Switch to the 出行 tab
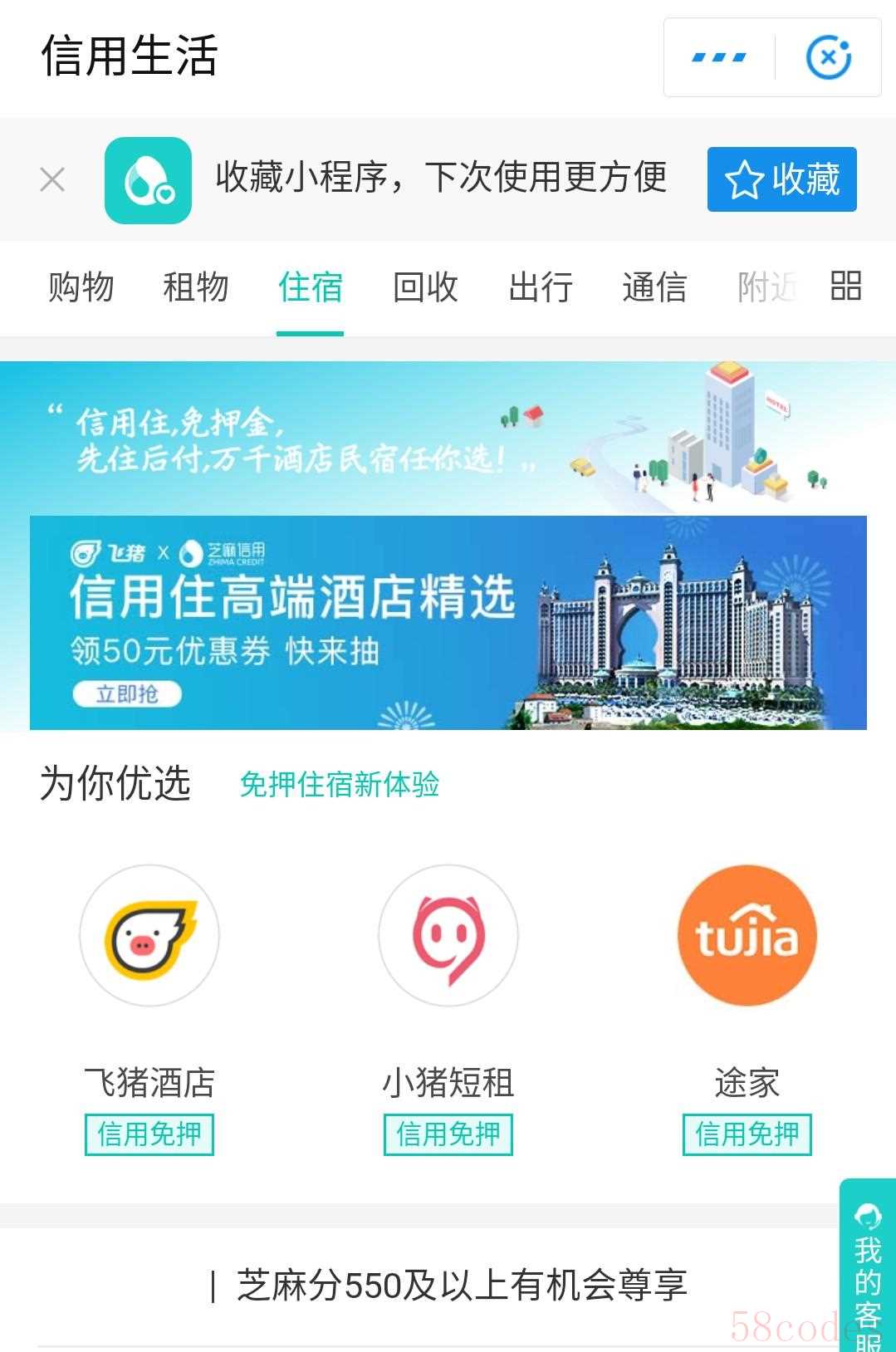This screenshot has height=1352, width=896. (540, 287)
